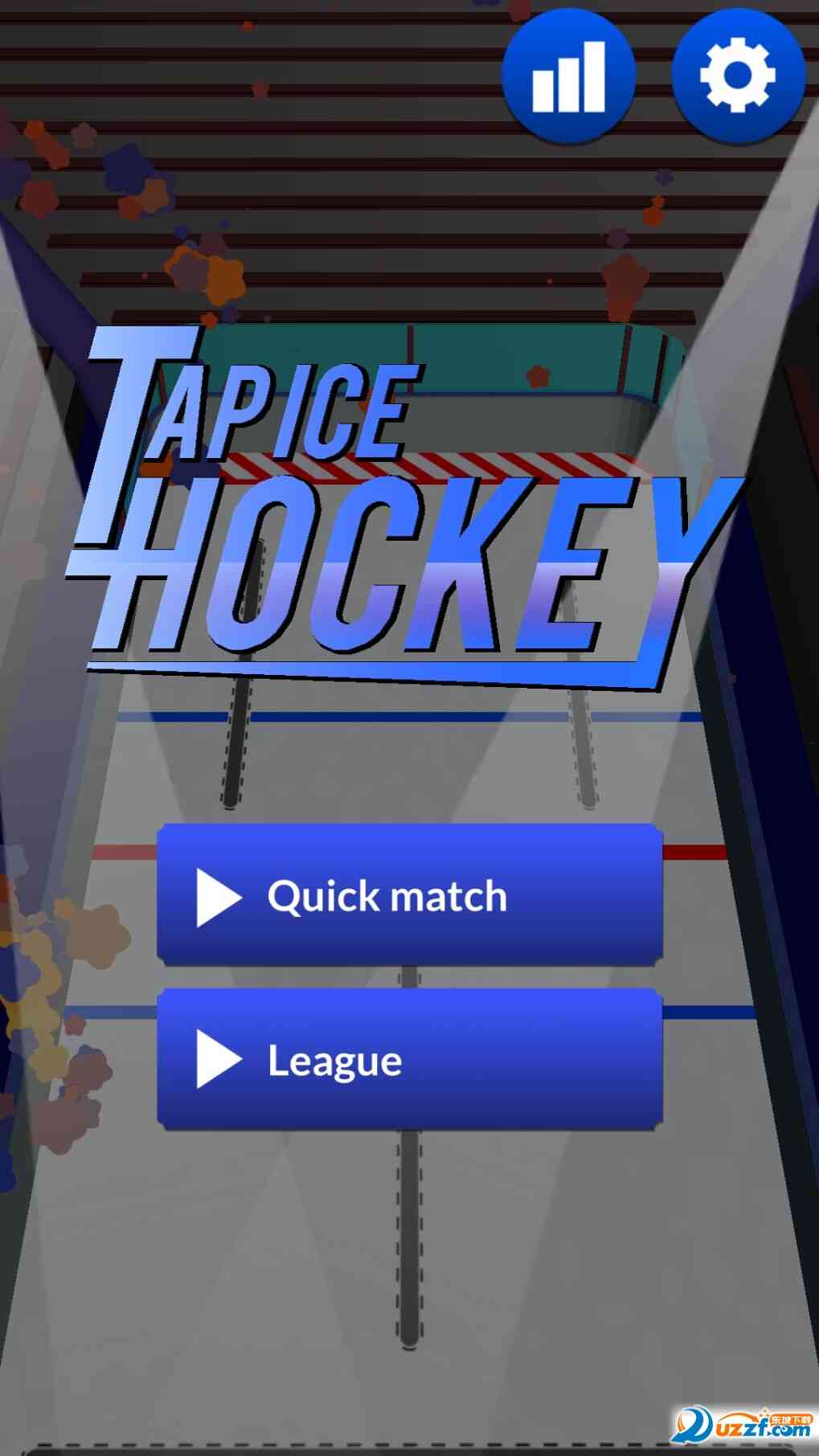Enter League mode

[x=409, y=1060]
